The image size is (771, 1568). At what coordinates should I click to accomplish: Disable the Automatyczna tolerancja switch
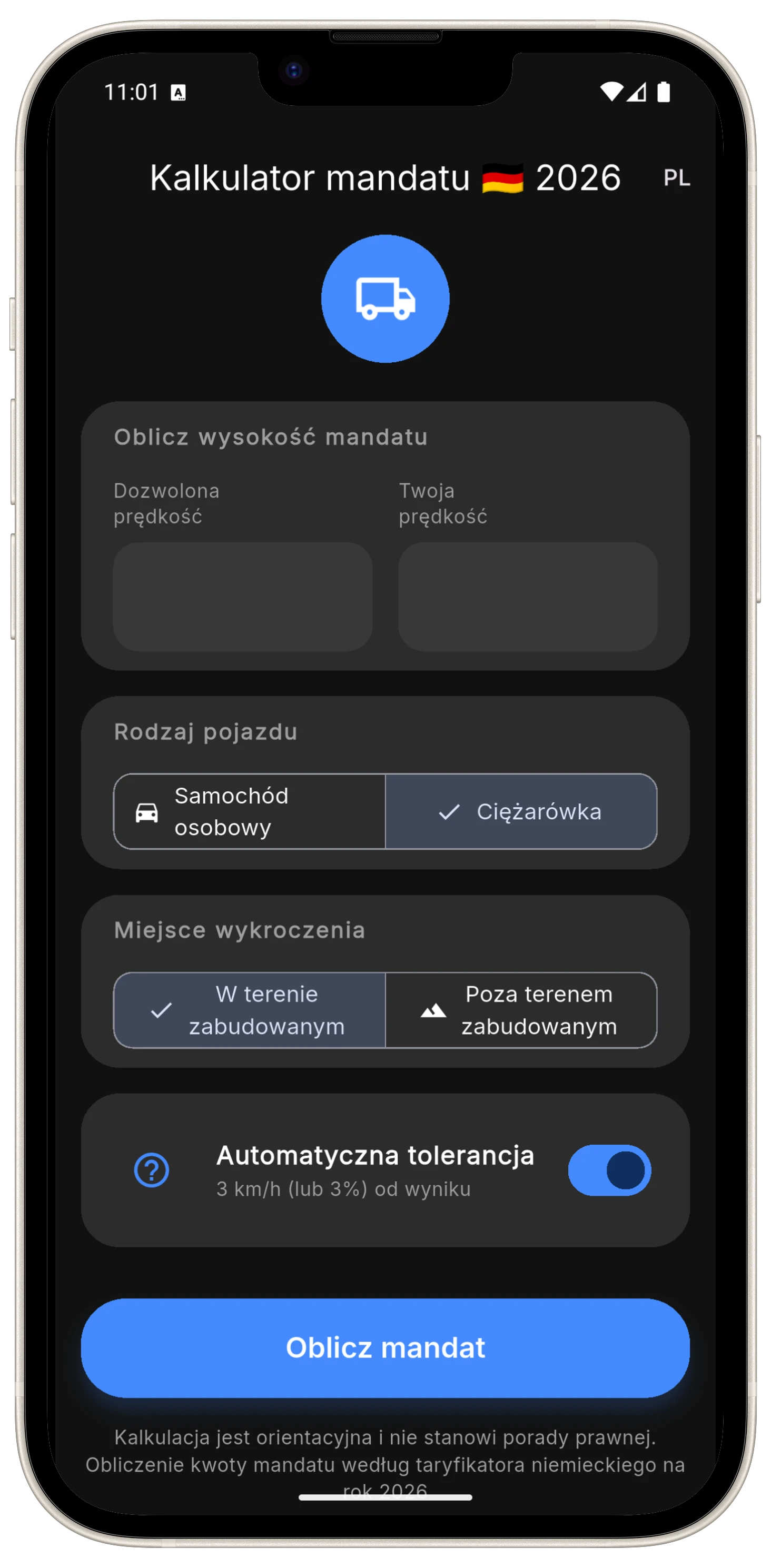click(x=609, y=1170)
